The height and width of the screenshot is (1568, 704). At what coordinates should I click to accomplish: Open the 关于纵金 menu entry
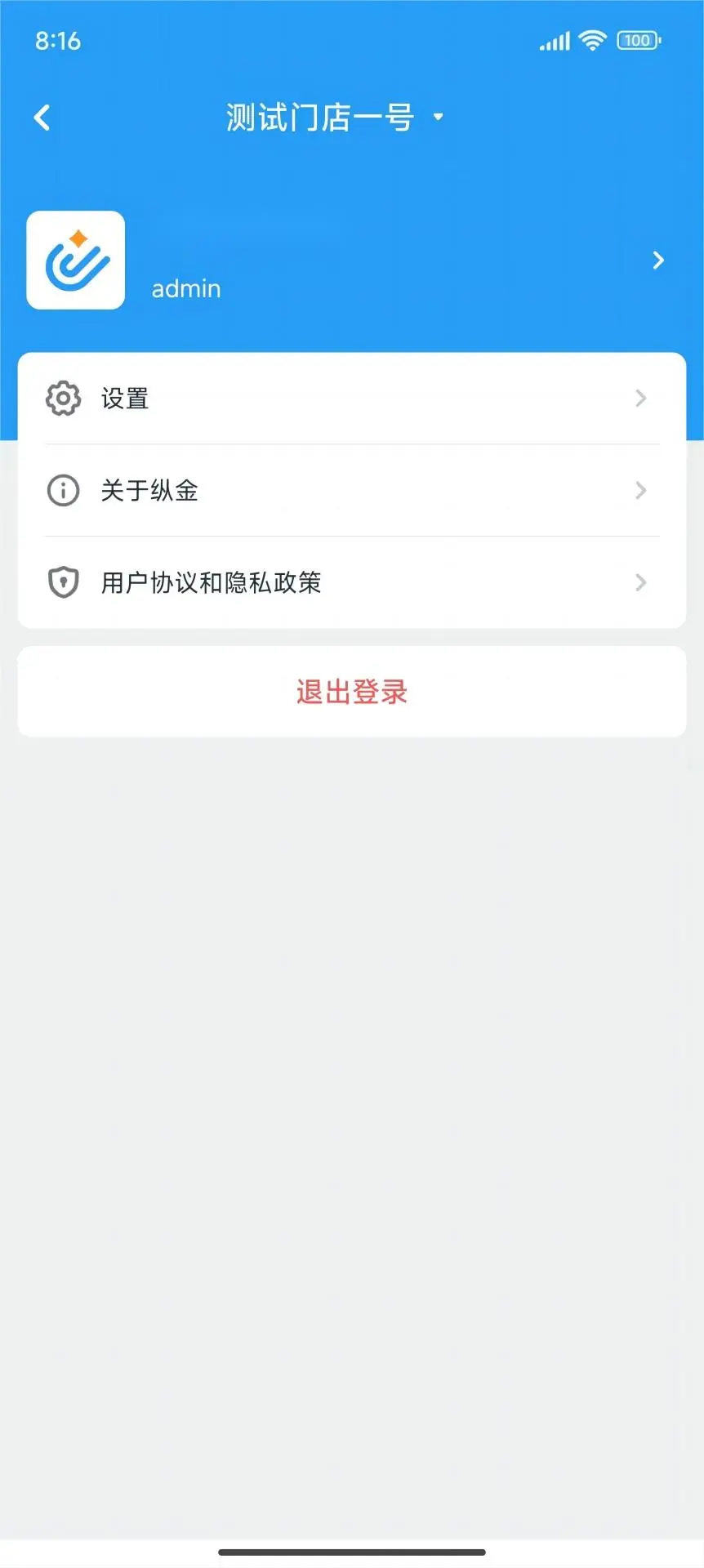pyautogui.click(x=149, y=491)
